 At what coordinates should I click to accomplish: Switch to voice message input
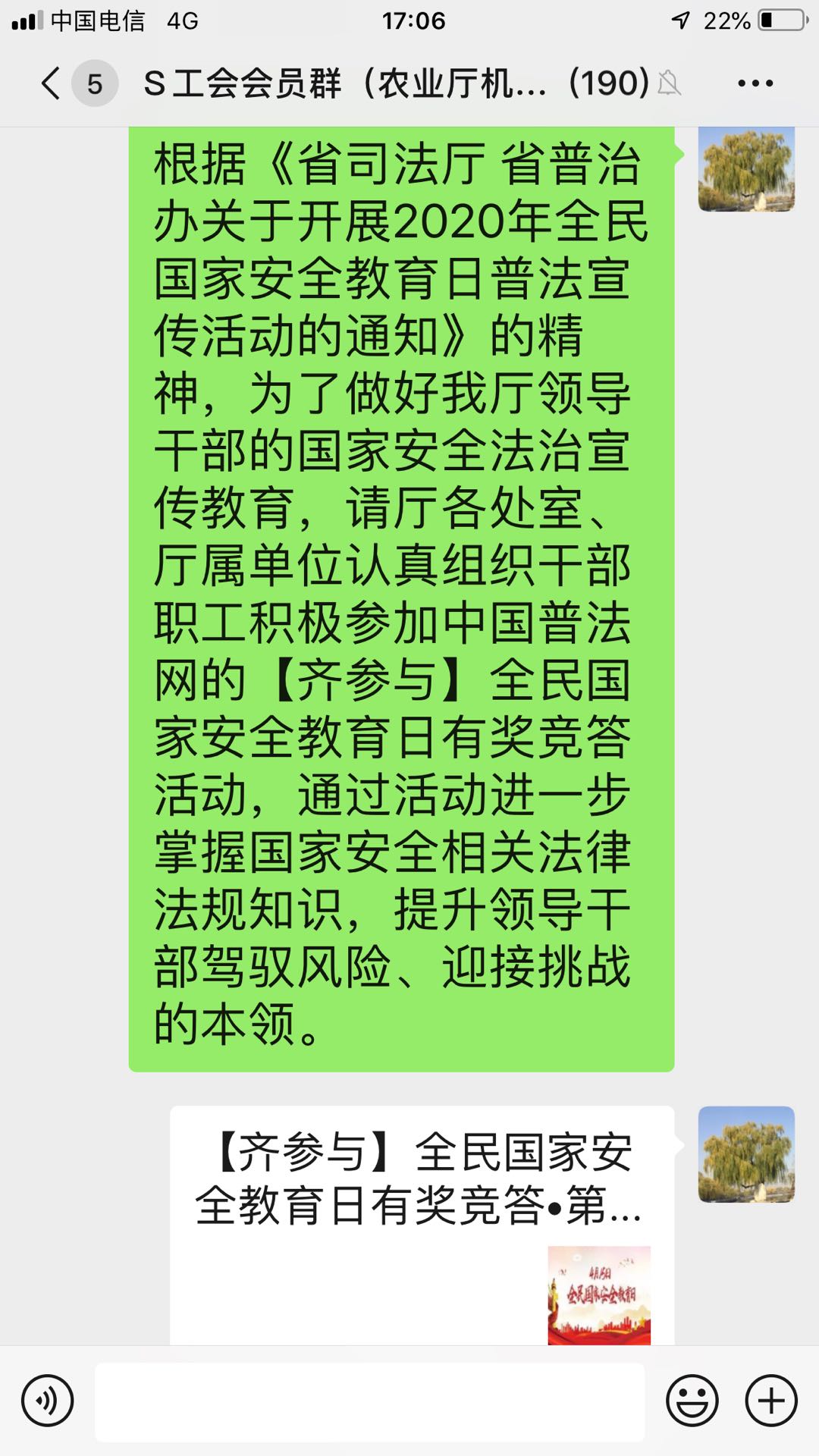point(48,1401)
